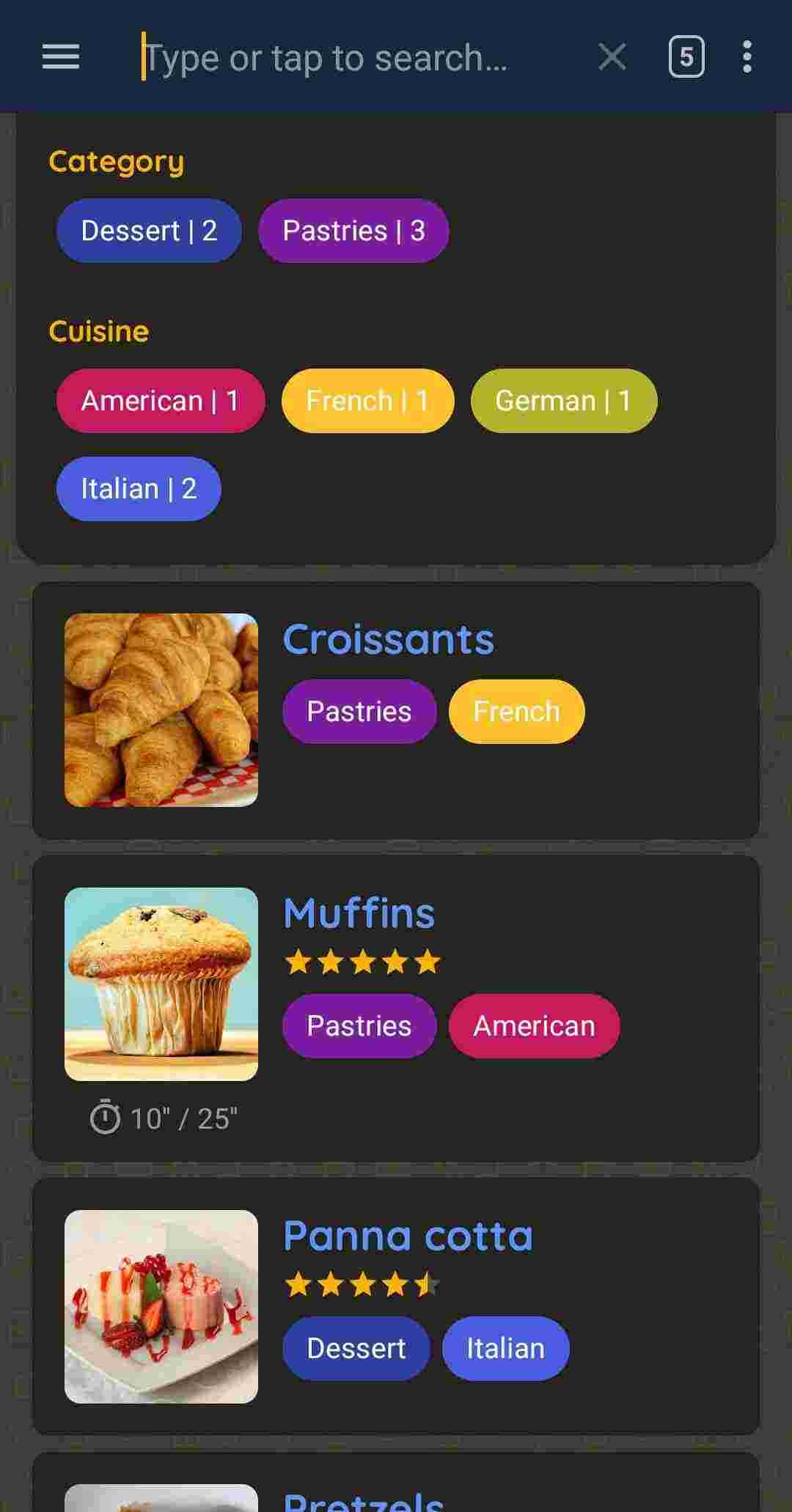Image resolution: width=792 pixels, height=1512 pixels.
Task: Toggle the French | 1 cuisine filter
Action: 367,400
